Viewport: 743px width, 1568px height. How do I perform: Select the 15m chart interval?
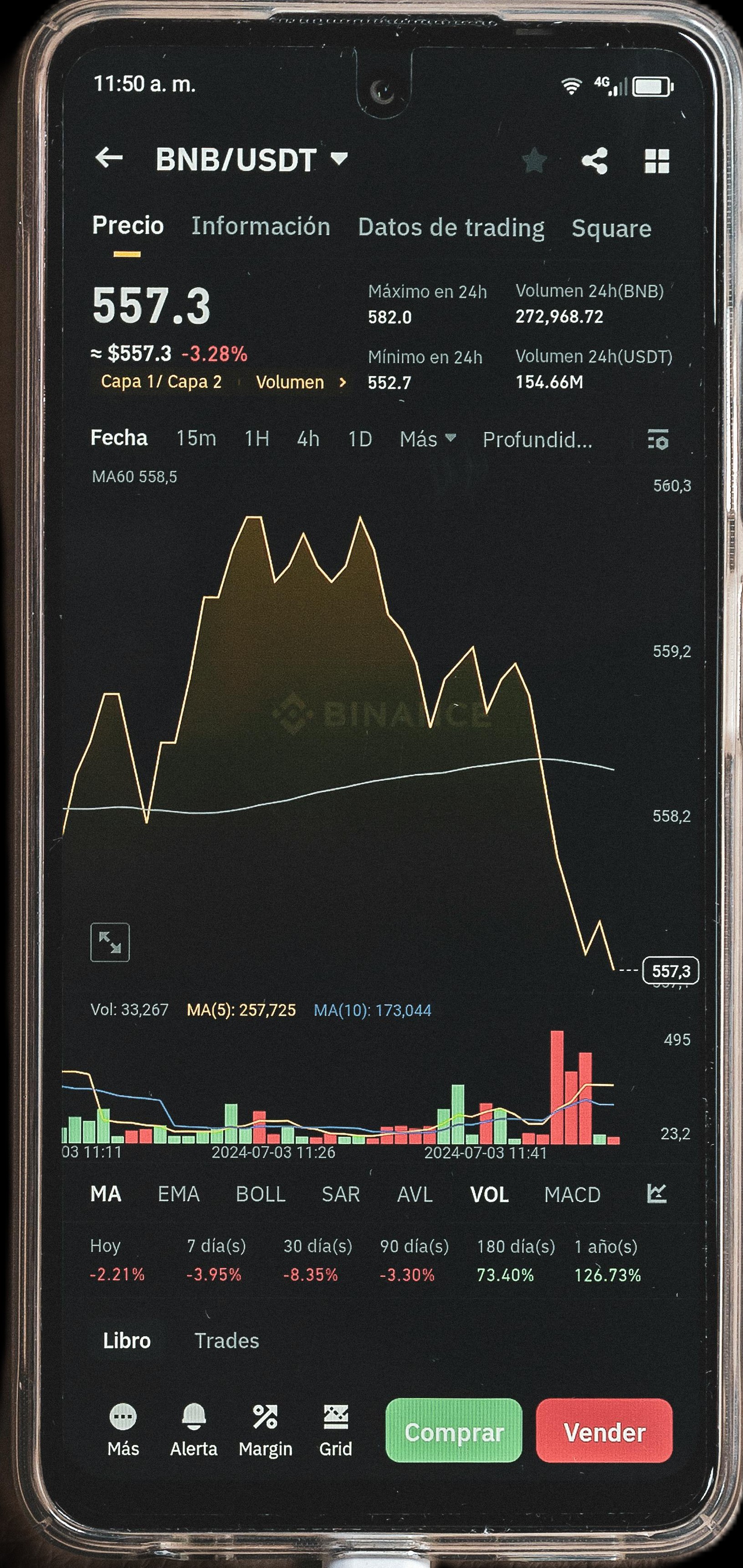(196, 439)
